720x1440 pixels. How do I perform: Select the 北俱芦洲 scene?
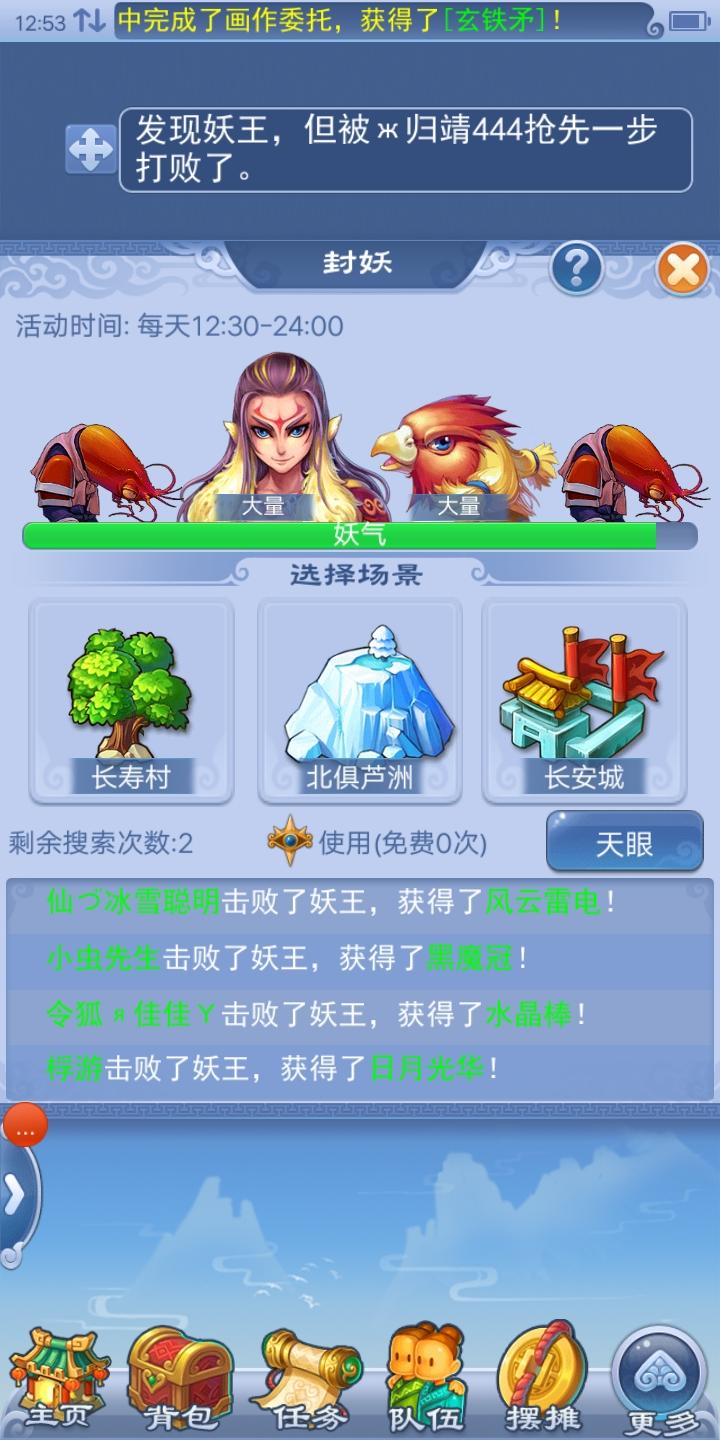click(x=360, y=701)
